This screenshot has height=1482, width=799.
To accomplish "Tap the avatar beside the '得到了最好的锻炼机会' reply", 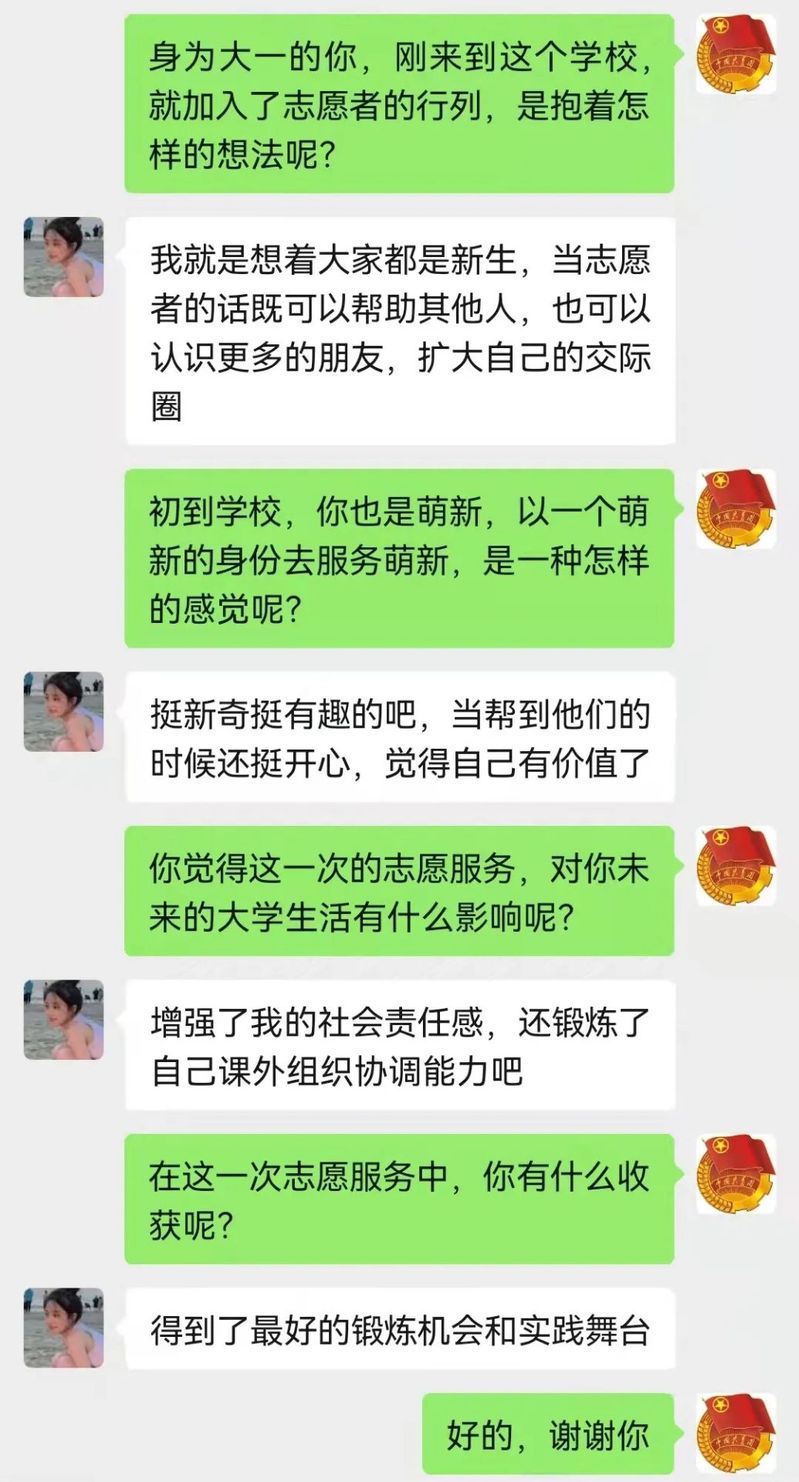I will (x=64, y=1327).
